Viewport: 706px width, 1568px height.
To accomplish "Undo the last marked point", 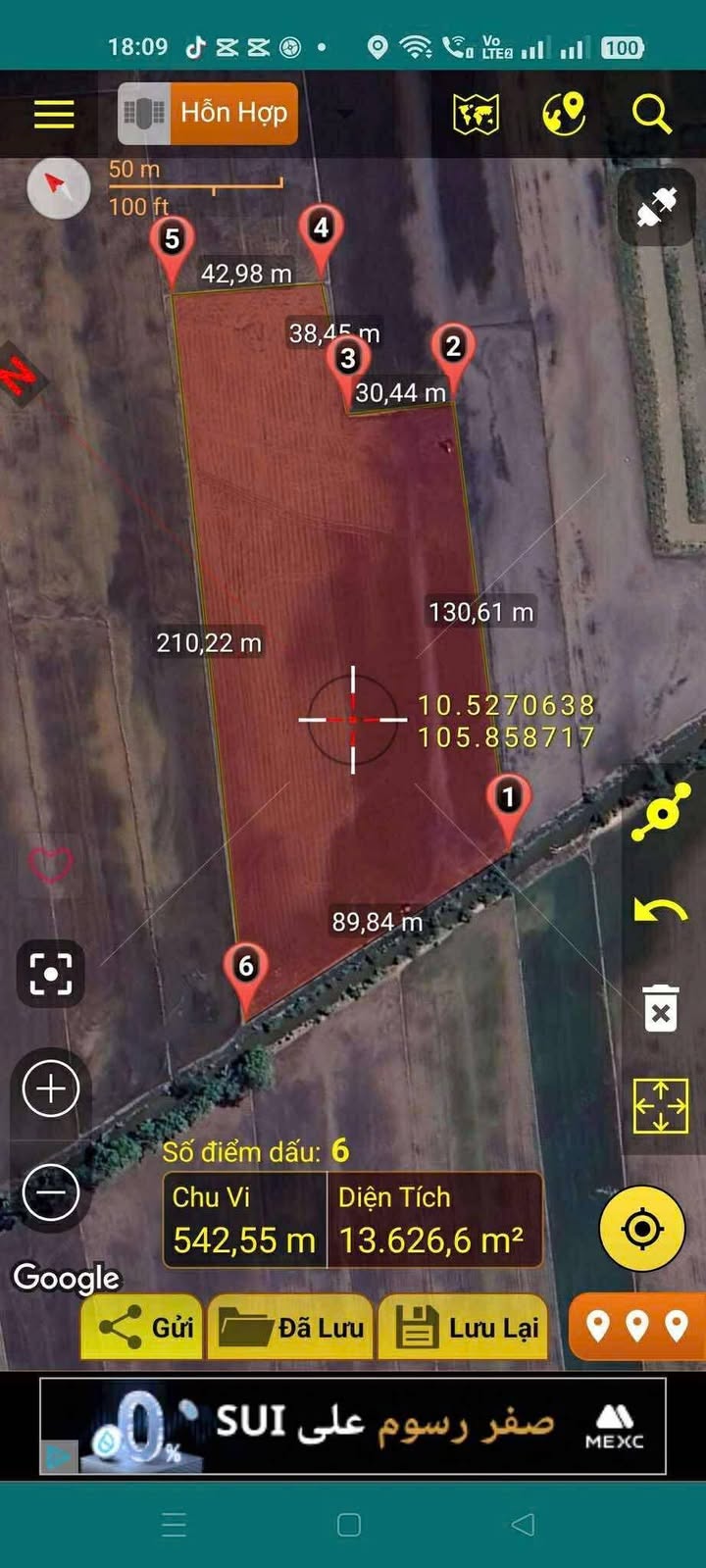I will click(x=660, y=912).
